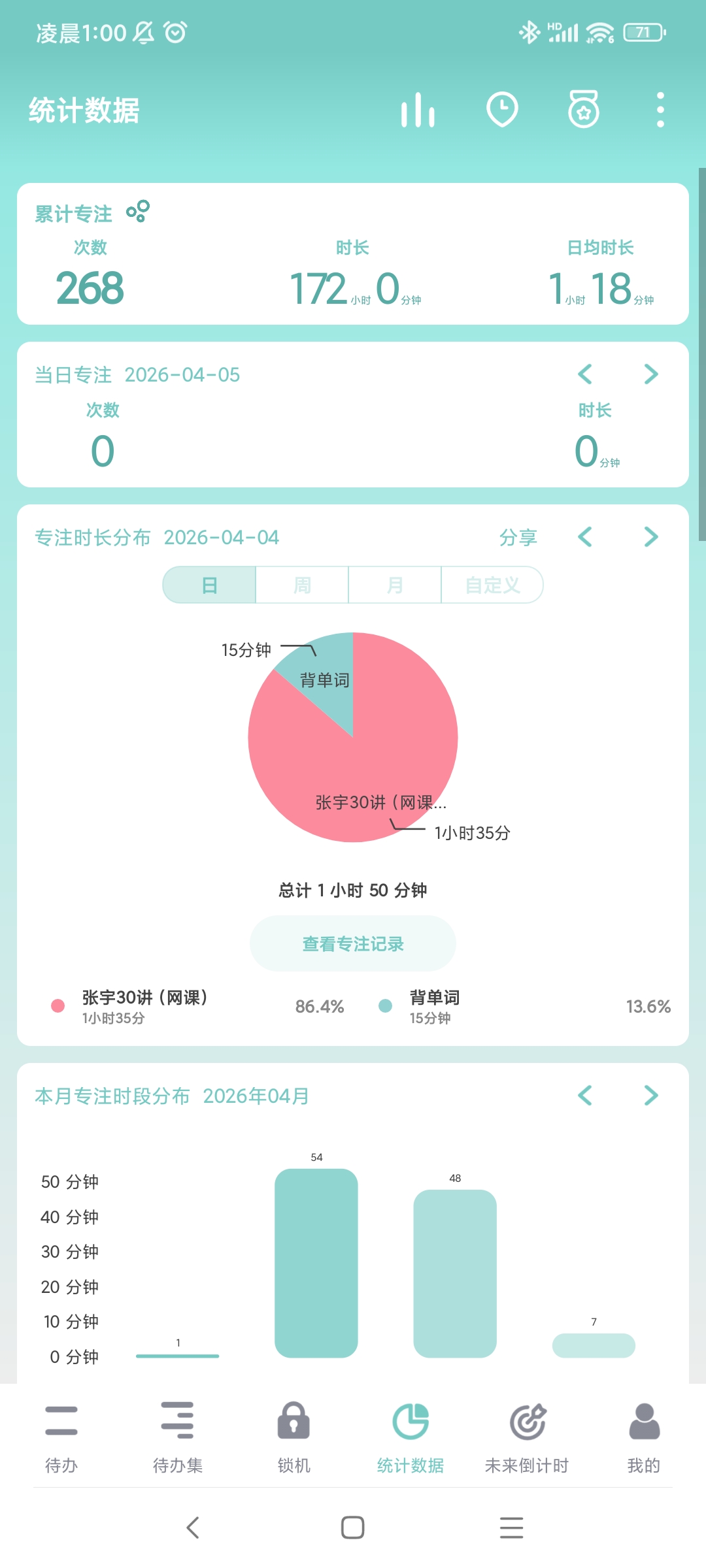Open the clock pin icon in app bar
Screen dimensions: 706x1568
pos(502,110)
